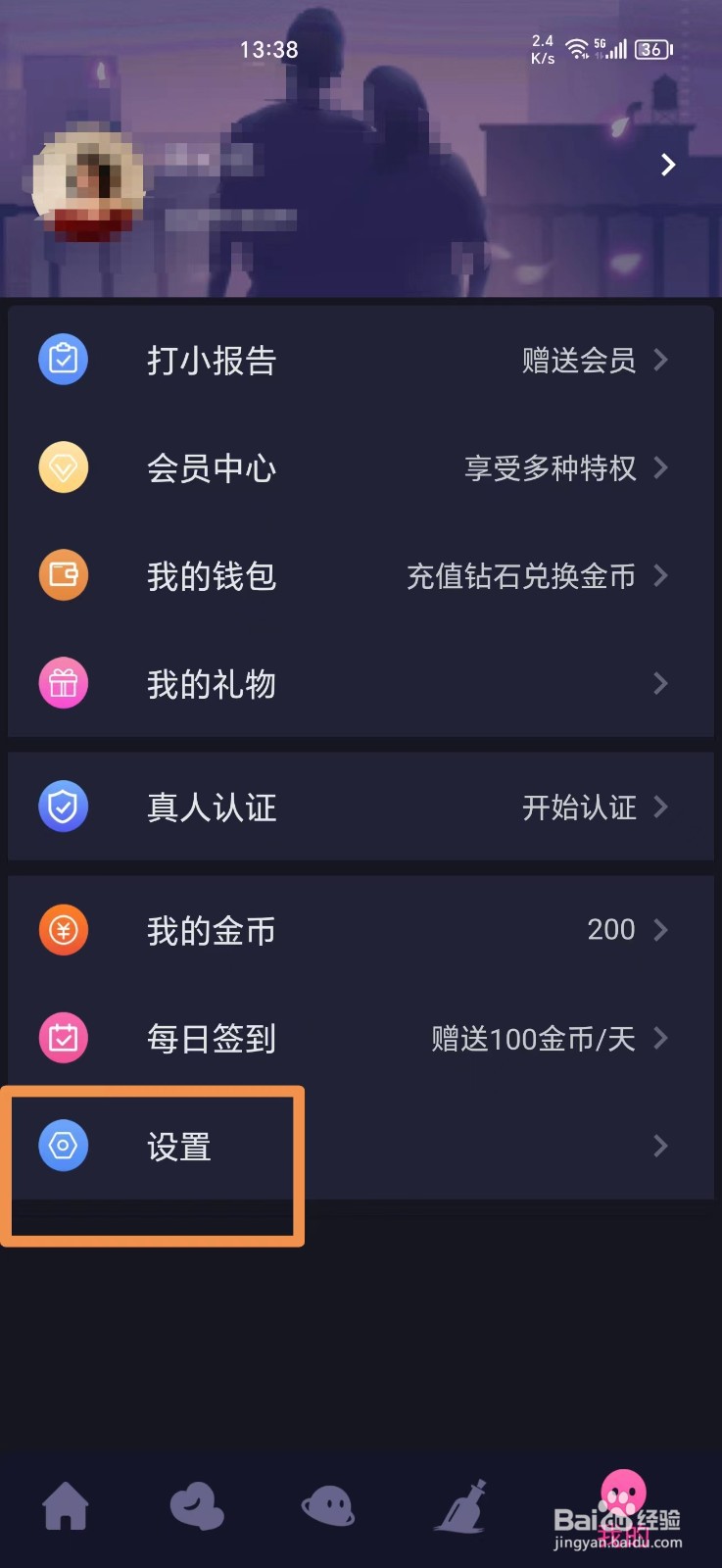722x1568 pixels.
Task: Expand the 我的礼物 row chevron
Action: [x=660, y=683]
